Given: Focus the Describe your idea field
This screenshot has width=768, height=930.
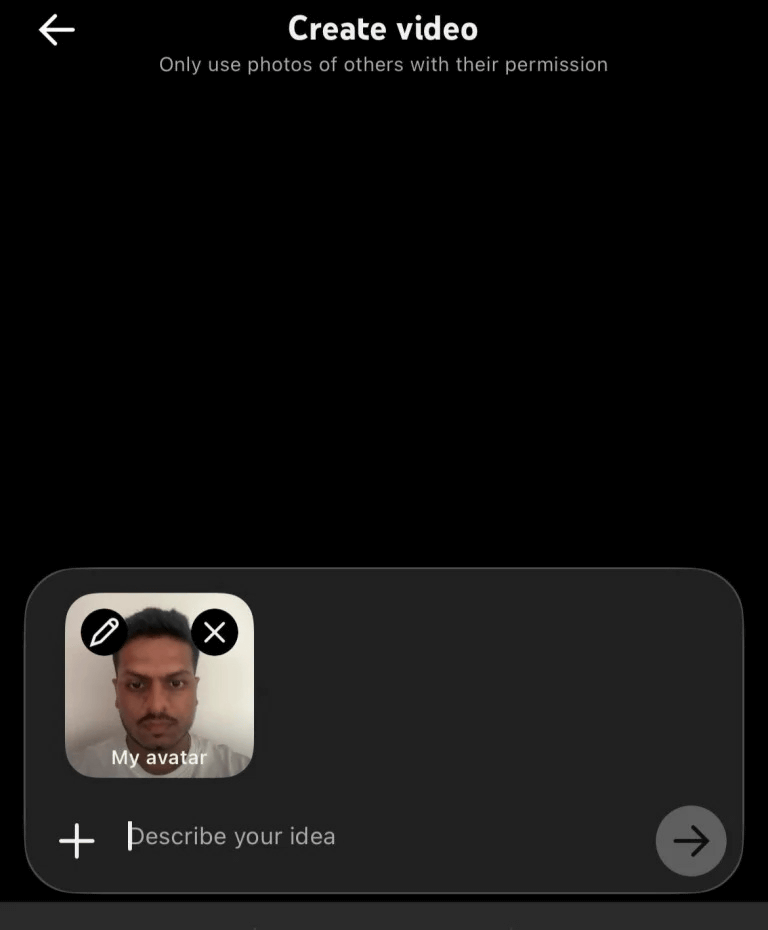Looking at the screenshot, I should coord(380,837).
